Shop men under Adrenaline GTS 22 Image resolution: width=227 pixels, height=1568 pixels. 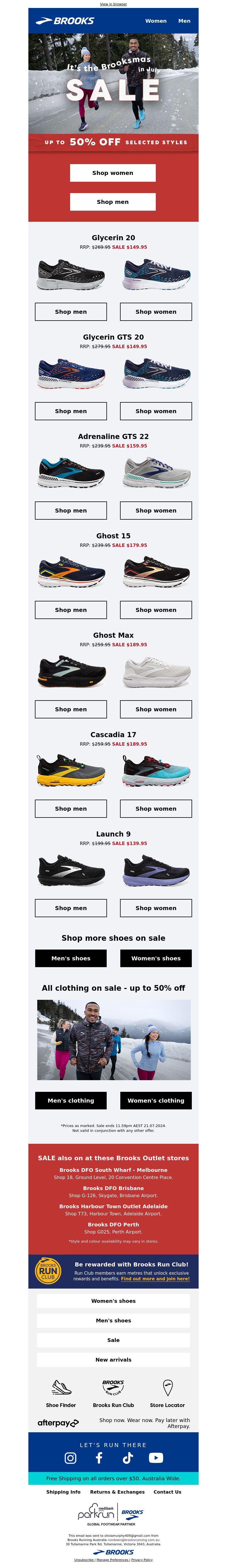[71, 510]
